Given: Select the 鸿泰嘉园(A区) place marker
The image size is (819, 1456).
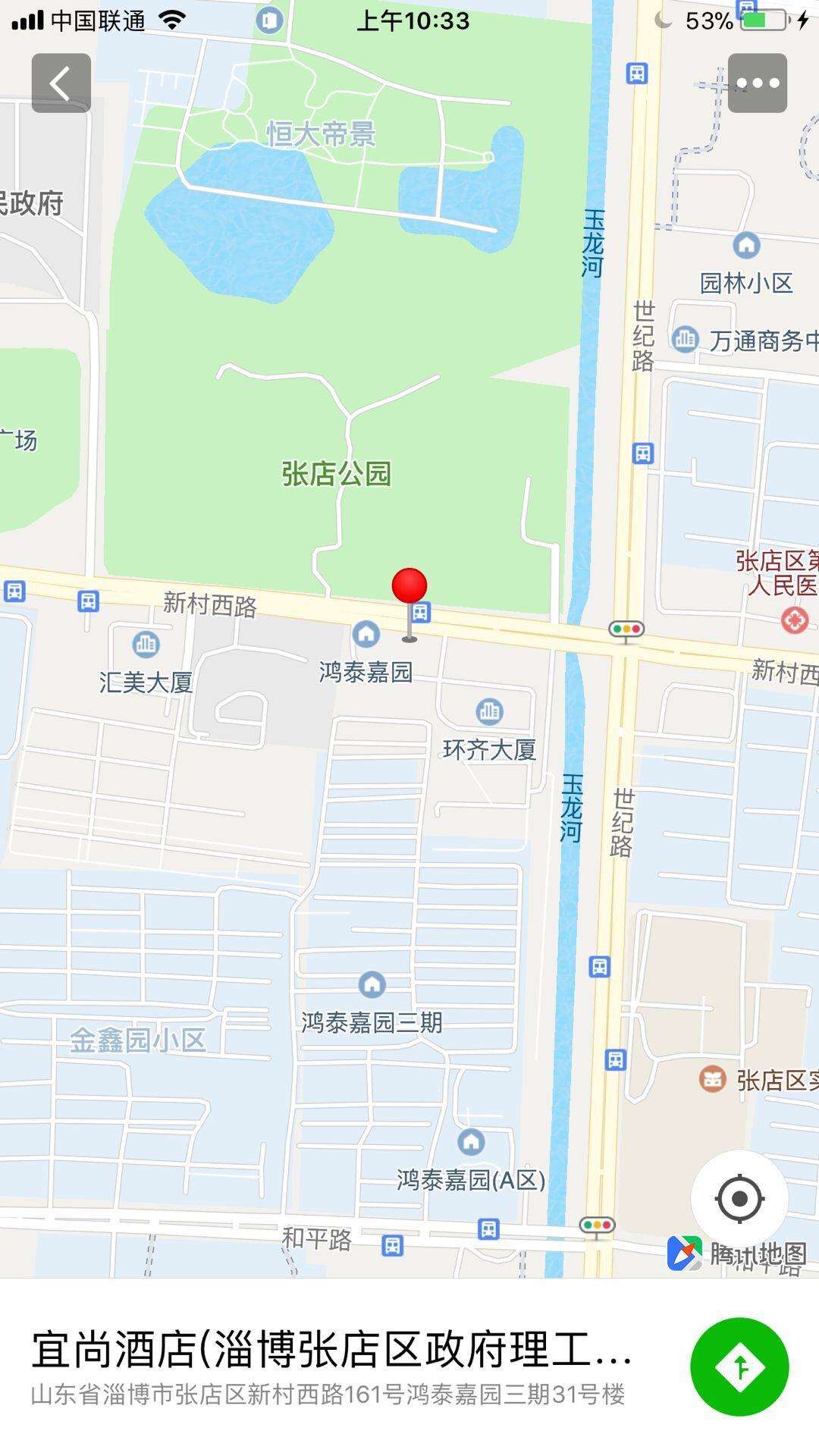Looking at the screenshot, I should click(471, 1141).
